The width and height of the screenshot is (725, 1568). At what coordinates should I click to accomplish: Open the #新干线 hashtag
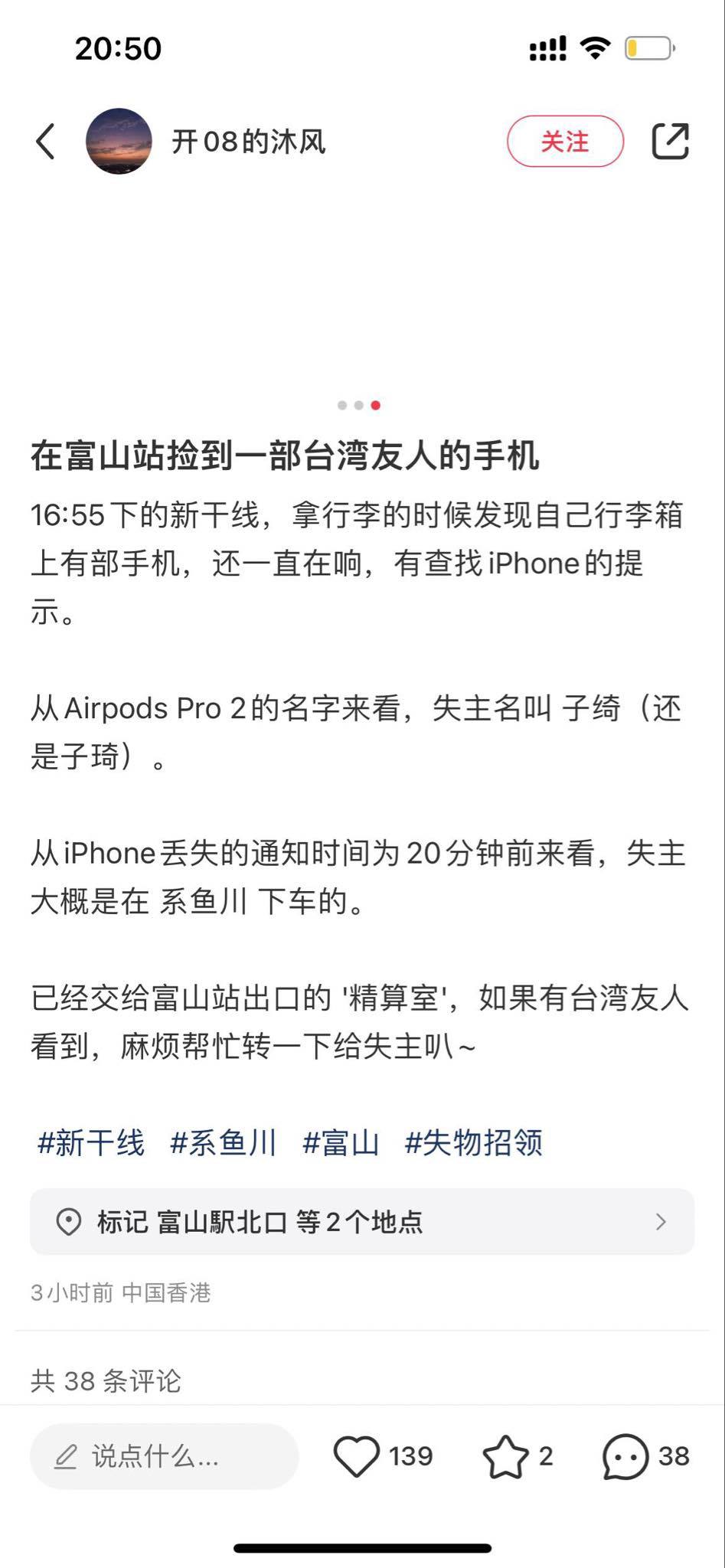click(x=90, y=1143)
